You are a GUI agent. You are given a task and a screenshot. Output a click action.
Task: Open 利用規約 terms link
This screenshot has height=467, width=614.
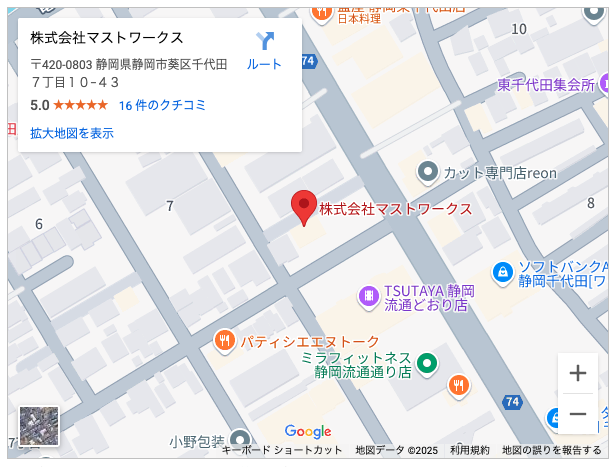[x=469, y=451]
